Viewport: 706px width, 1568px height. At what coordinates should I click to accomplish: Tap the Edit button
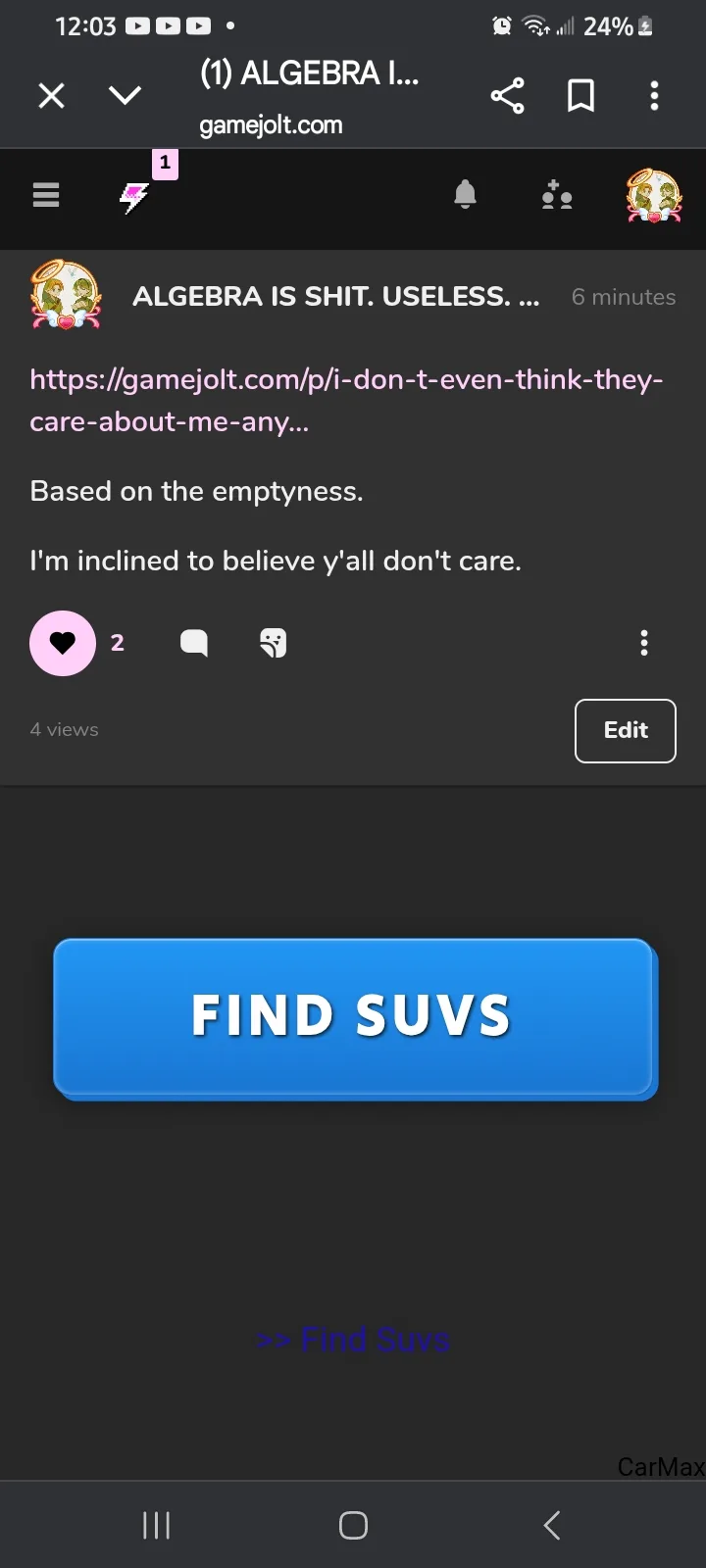tap(626, 730)
